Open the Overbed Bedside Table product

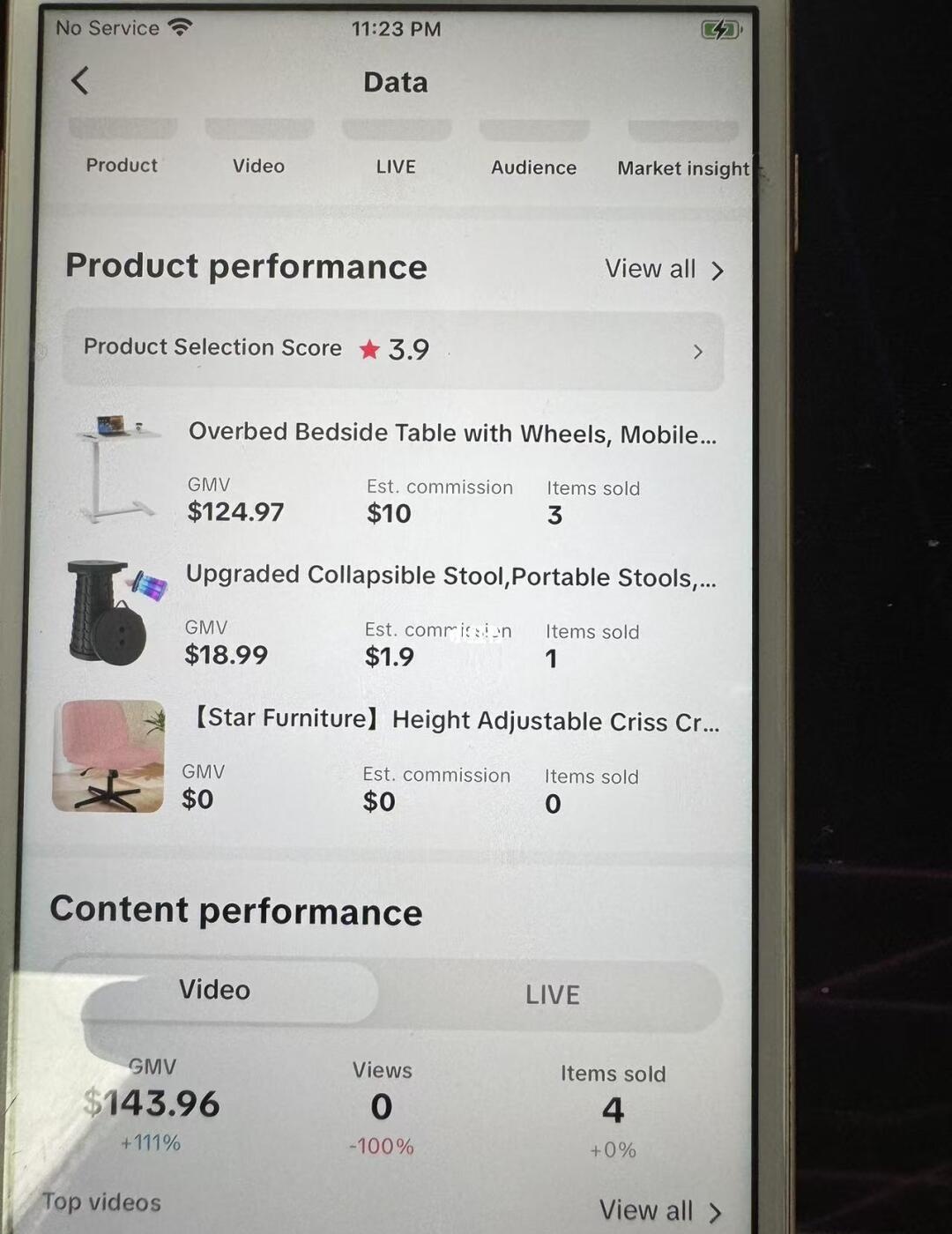tap(451, 434)
